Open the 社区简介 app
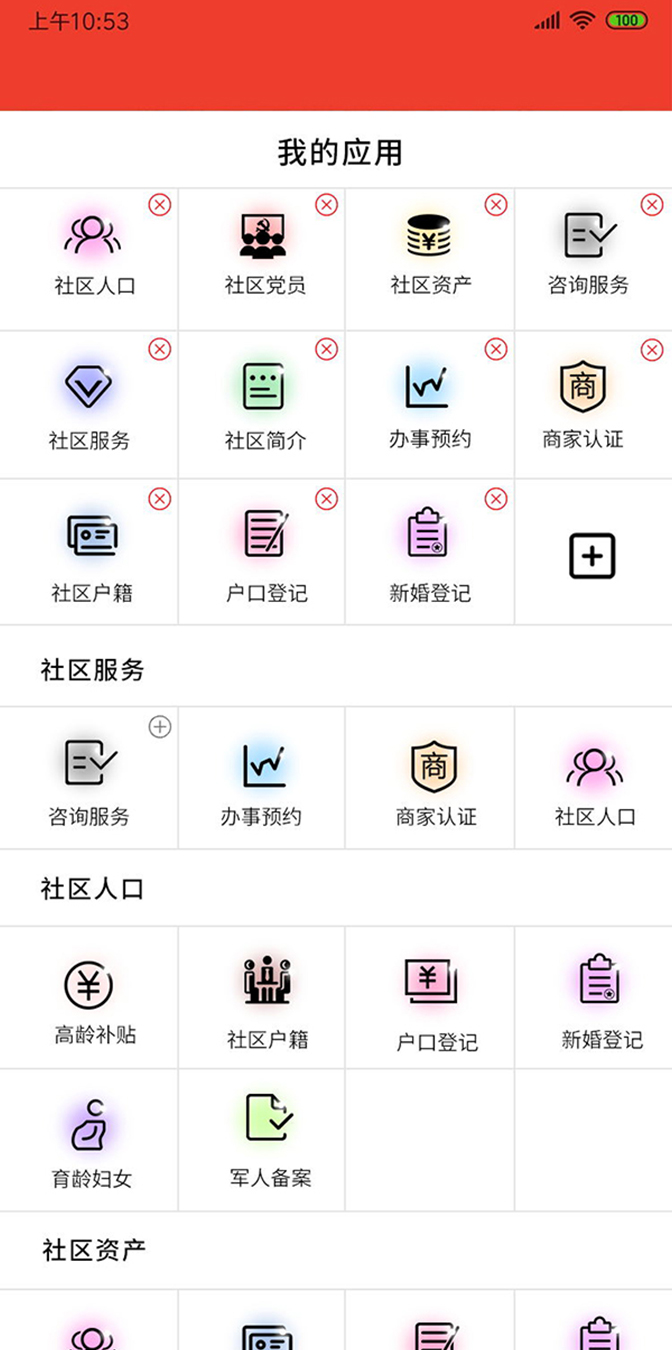The image size is (672, 1350). pos(264,403)
